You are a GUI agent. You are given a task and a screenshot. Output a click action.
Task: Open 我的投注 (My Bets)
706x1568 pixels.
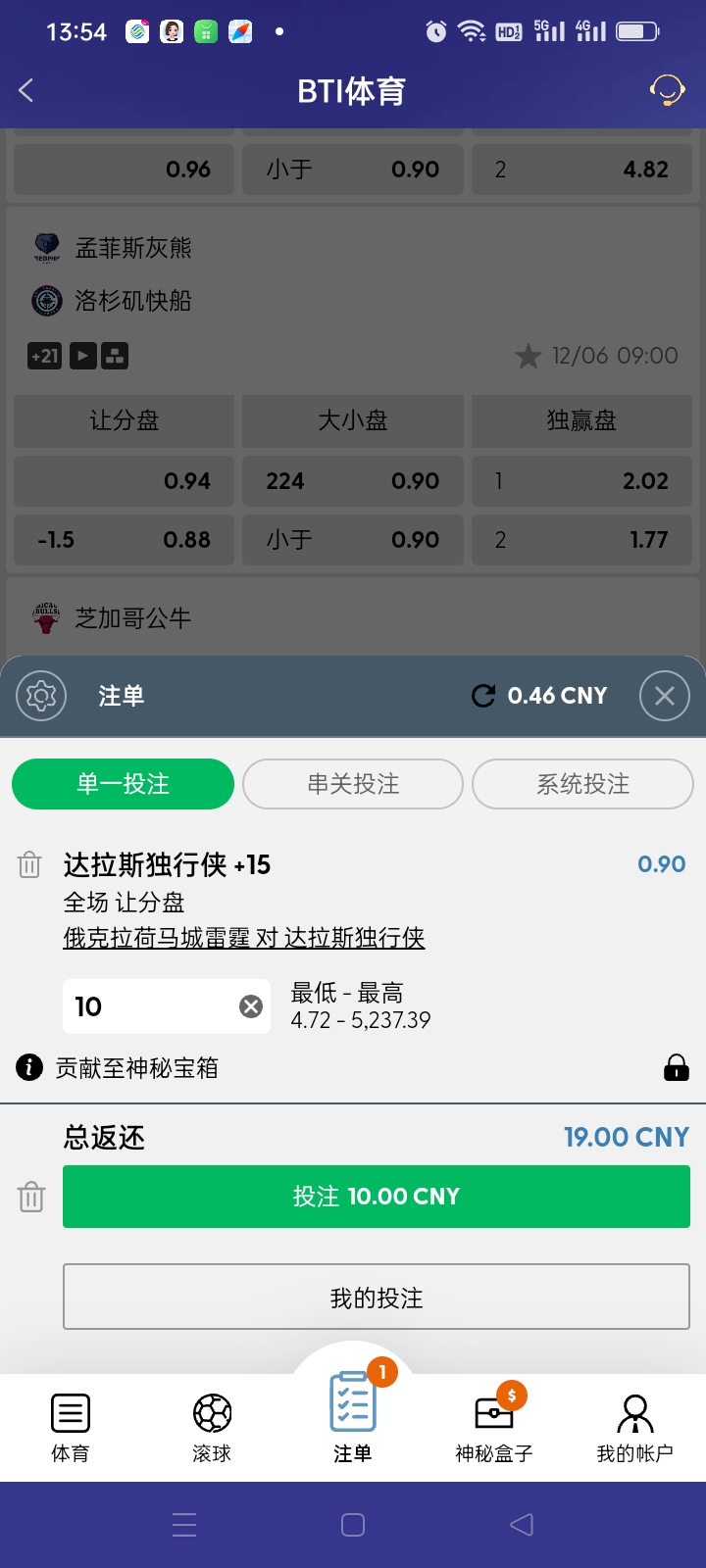377,1297
